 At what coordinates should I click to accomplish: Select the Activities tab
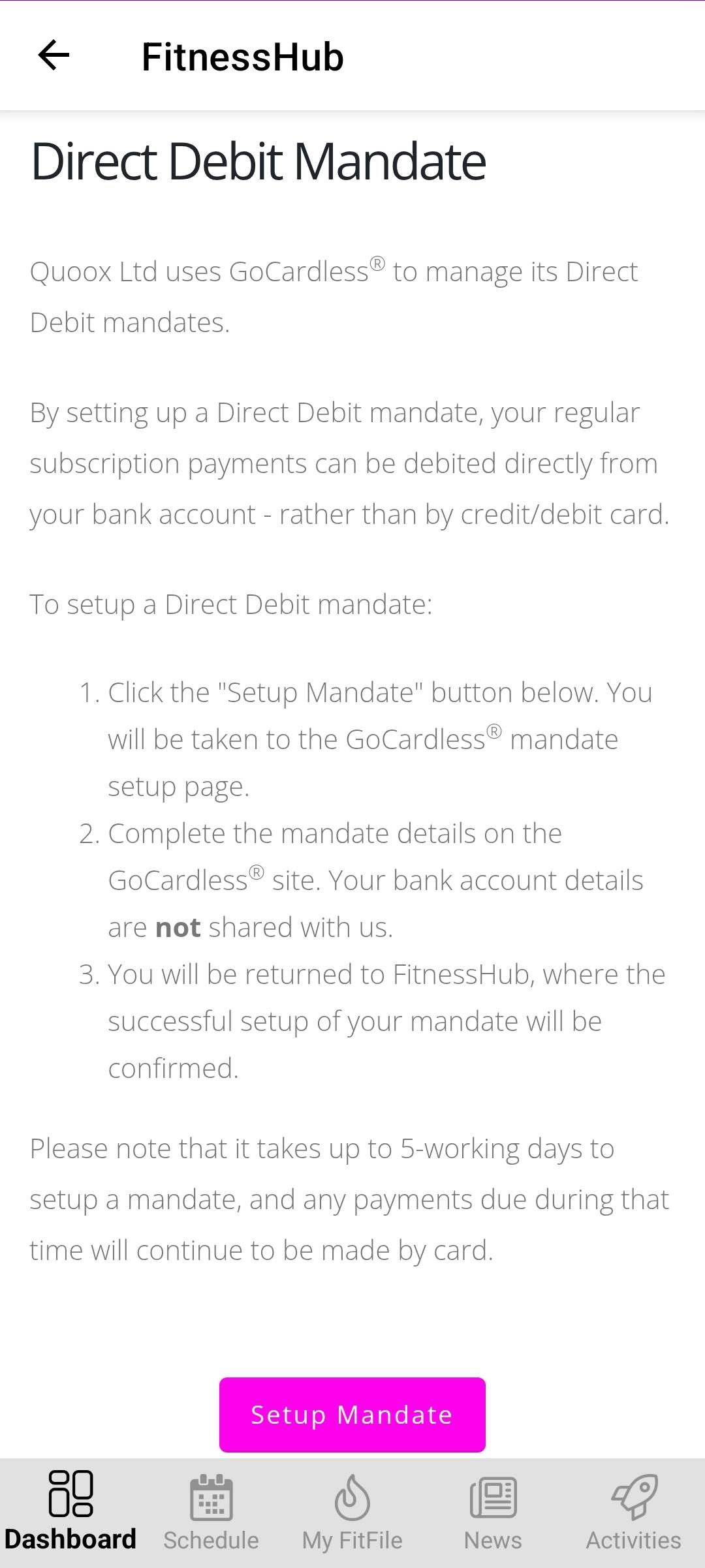(x=633, y=1511)
